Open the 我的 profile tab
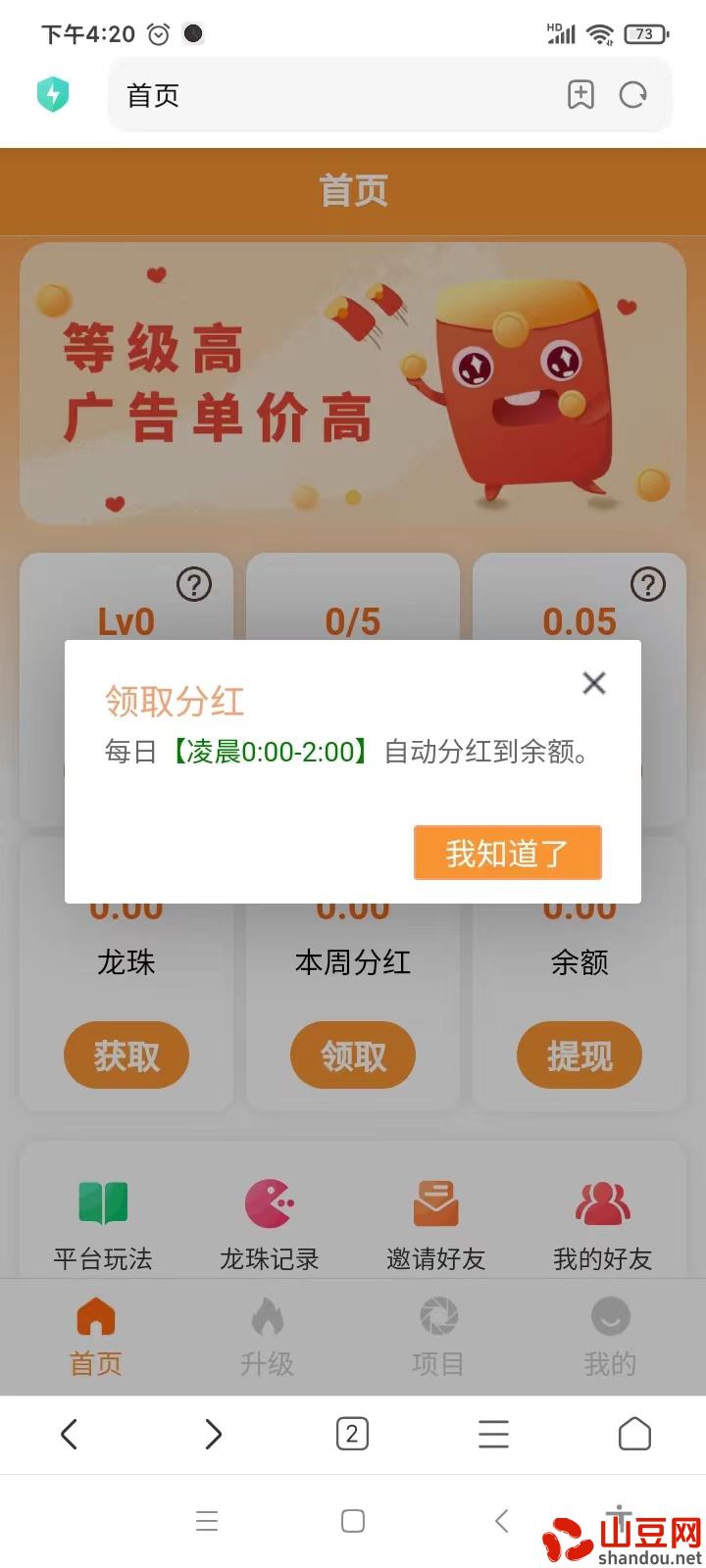Image resolution: width=706 pixels, height=1568 pixels. point(610,1336)
